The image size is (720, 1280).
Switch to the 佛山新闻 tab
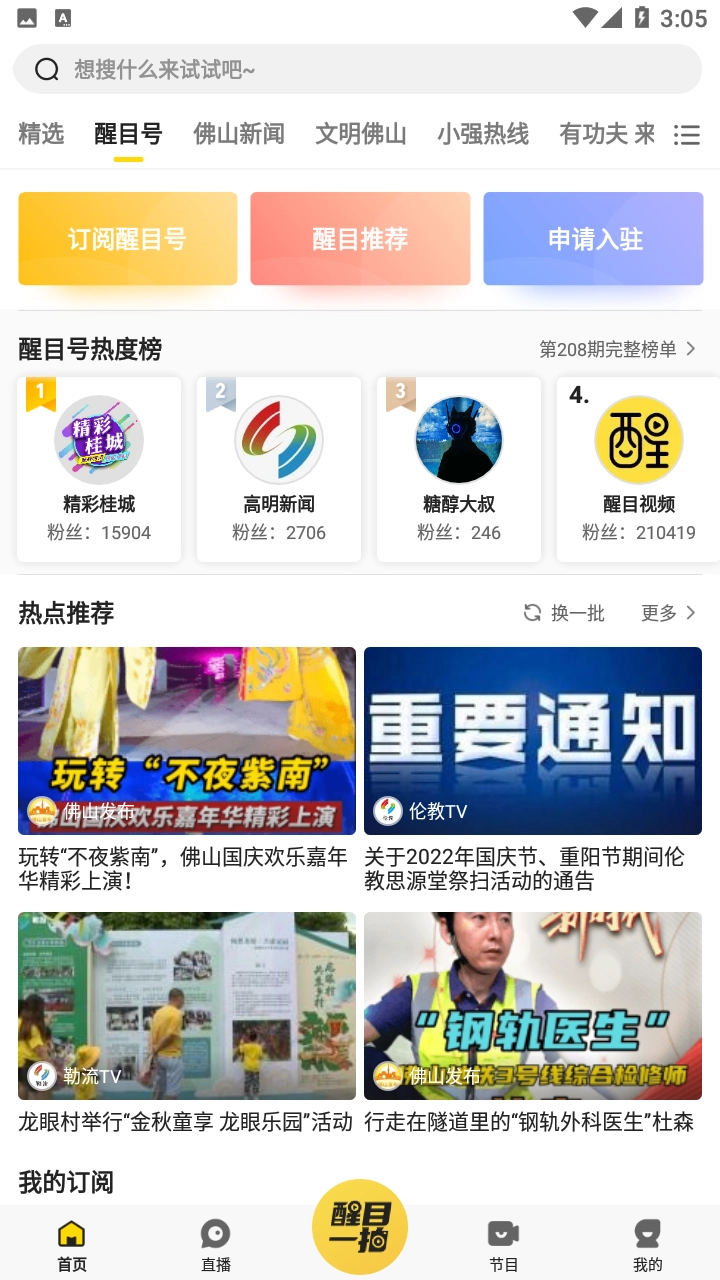click(239, 134)
